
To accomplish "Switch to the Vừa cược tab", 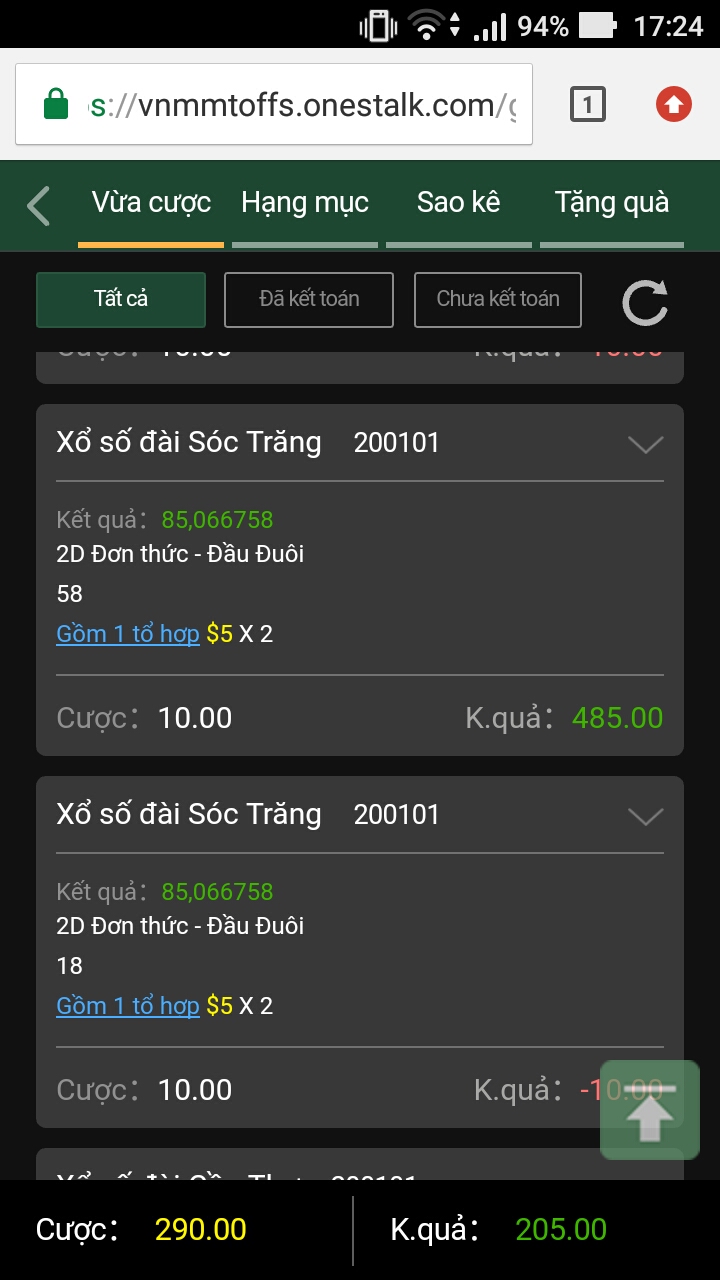I will coord(151,203).
